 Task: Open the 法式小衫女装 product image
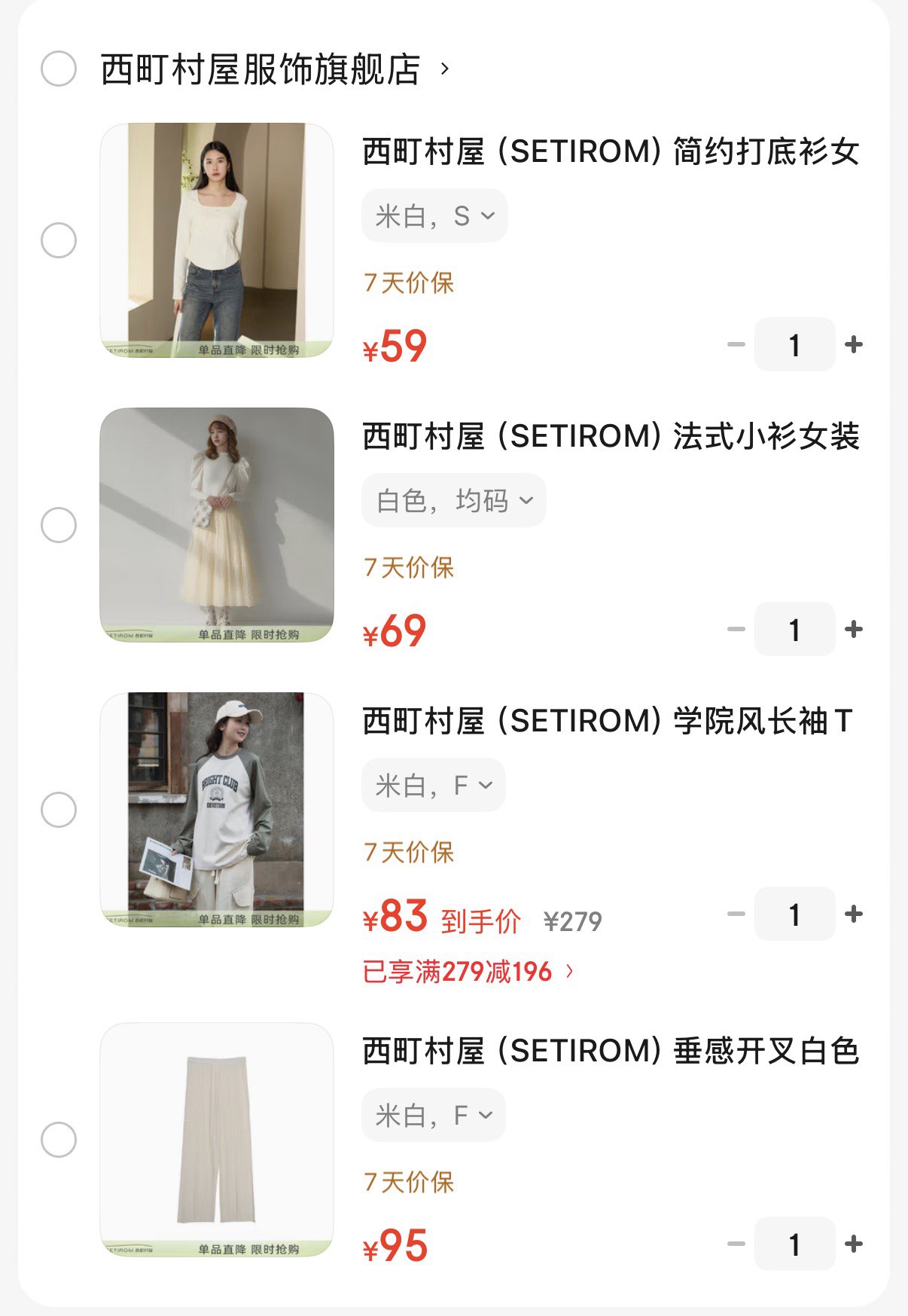[x=217, y=525]
